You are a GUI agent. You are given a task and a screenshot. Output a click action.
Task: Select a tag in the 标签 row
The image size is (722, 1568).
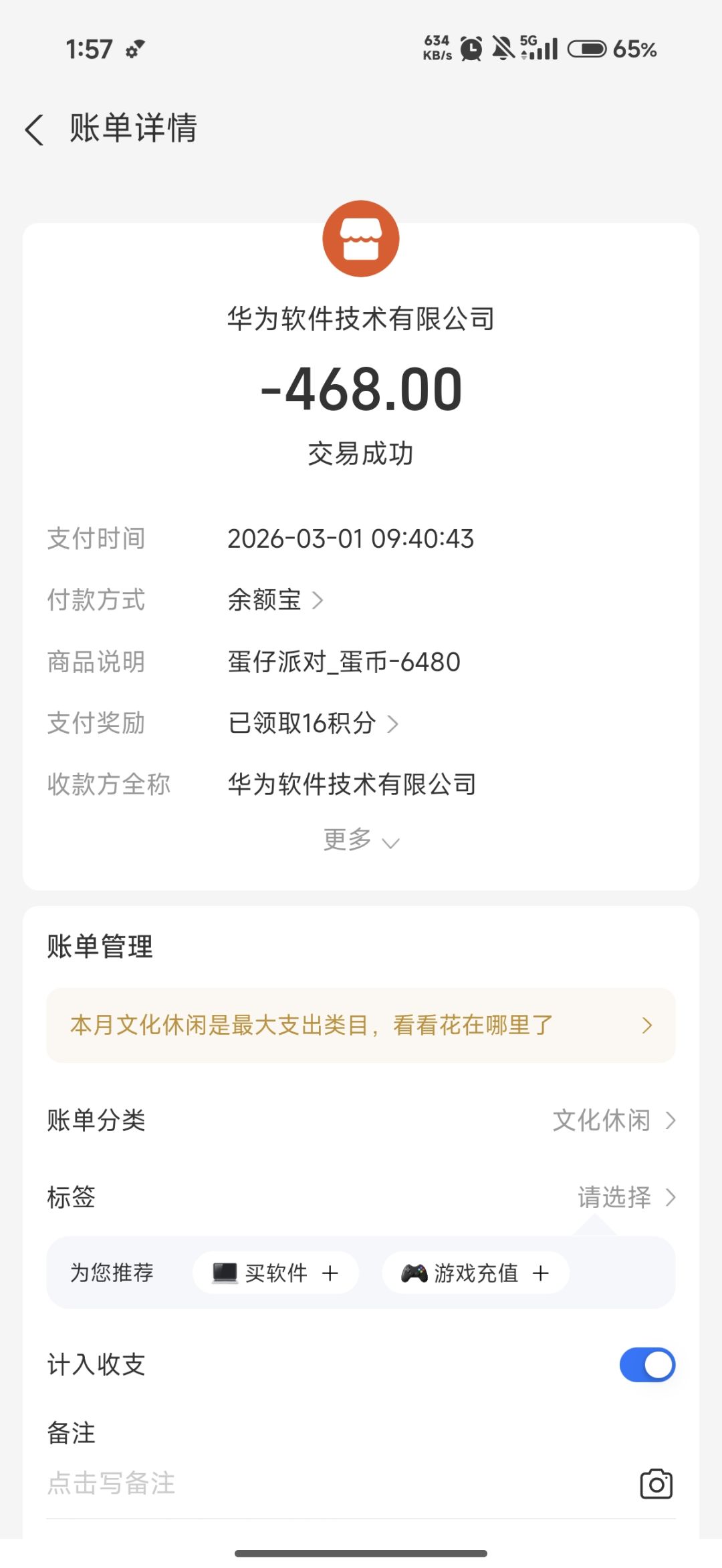tap(626, 1197)
